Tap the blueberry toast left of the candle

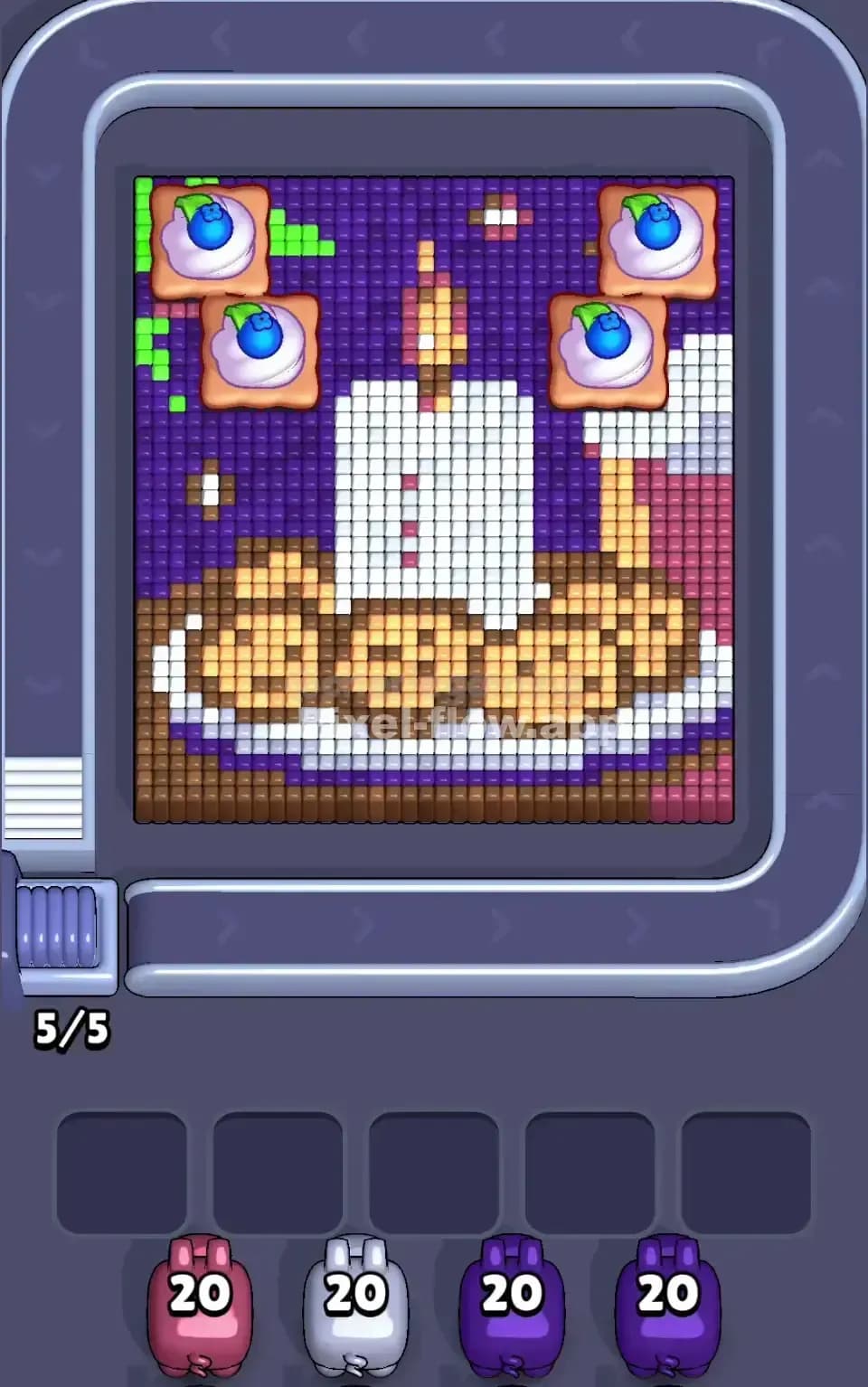(259, 353)
